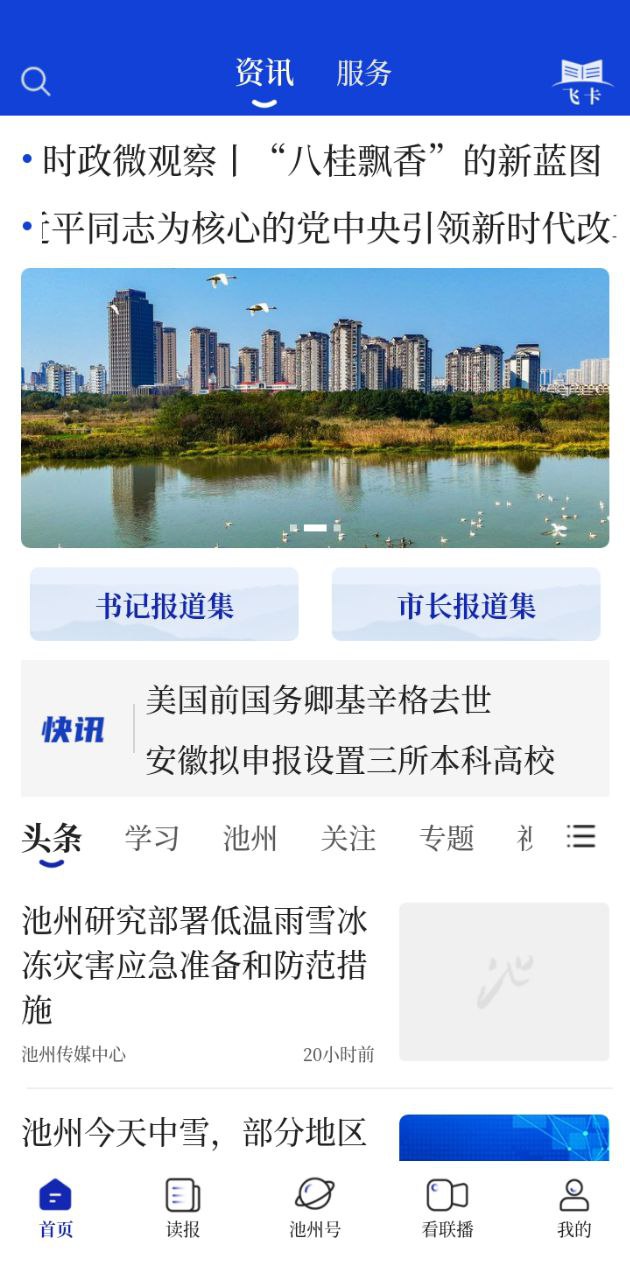Select the 关注 category tab
Viewport: 630px width, 1280px height.
348,838
